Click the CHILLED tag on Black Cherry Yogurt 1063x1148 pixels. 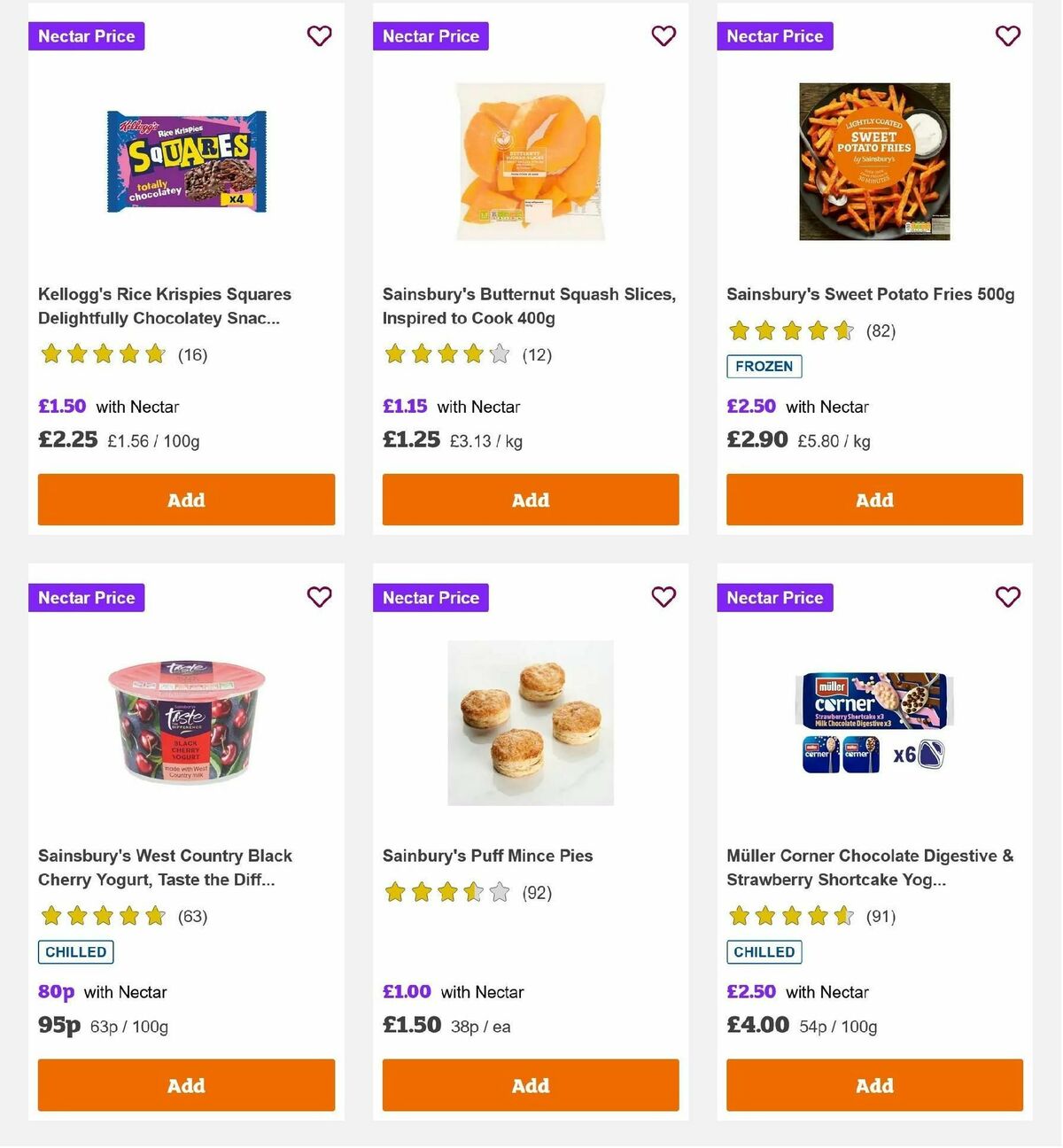(x=75, y=952)
